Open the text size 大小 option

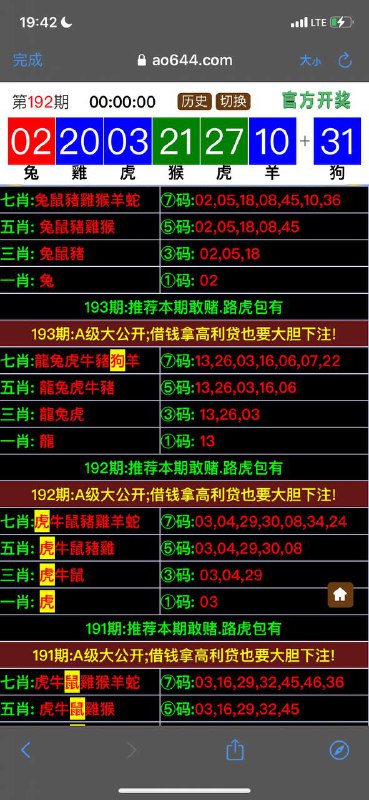click(x=310, y=60)
